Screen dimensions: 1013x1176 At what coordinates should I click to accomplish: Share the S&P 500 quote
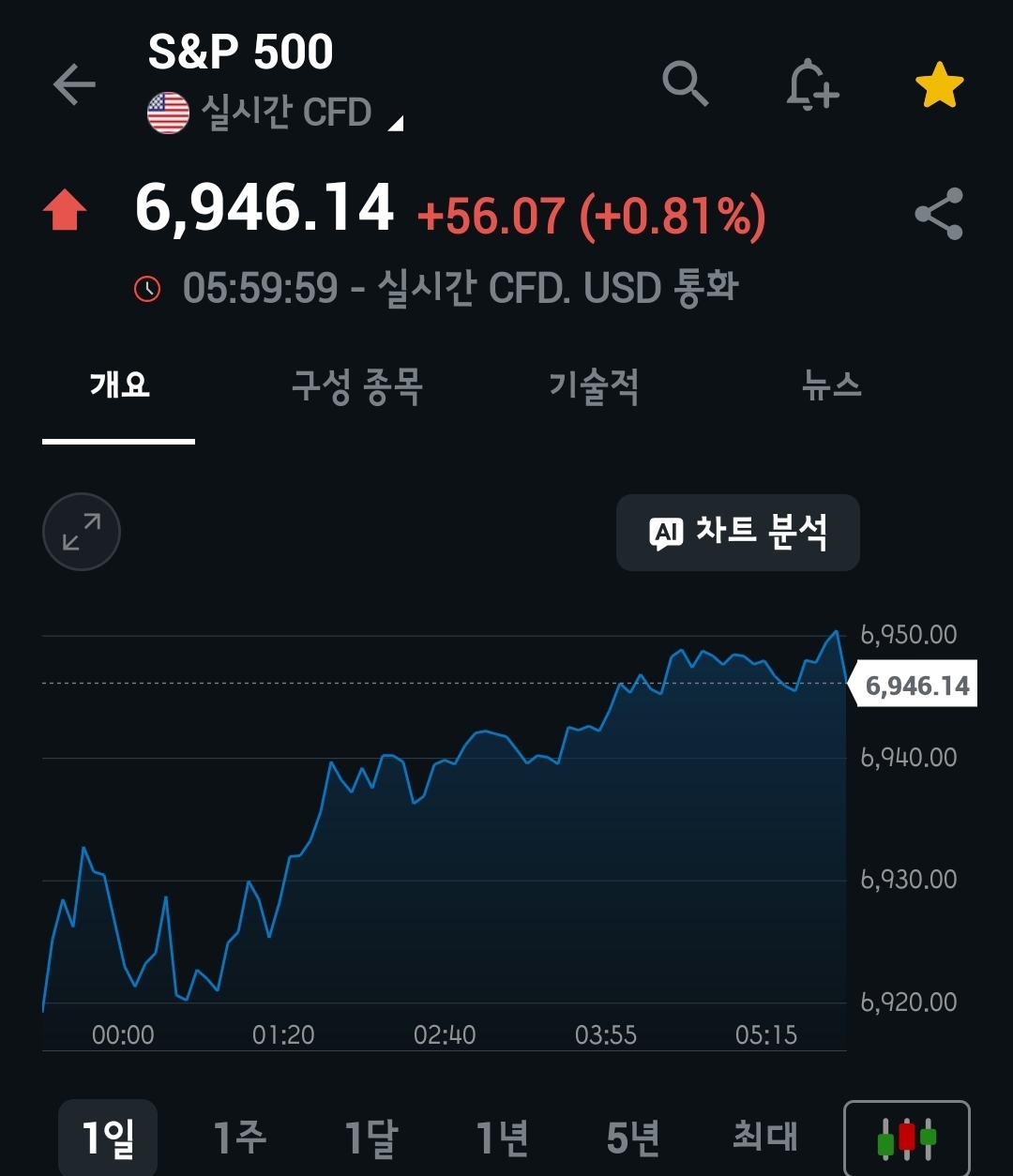939,214
